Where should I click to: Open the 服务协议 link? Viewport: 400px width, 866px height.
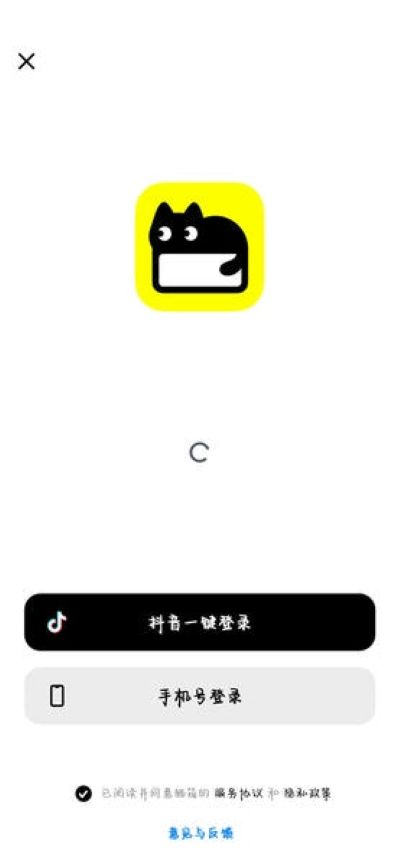click(x=238, y=794)
